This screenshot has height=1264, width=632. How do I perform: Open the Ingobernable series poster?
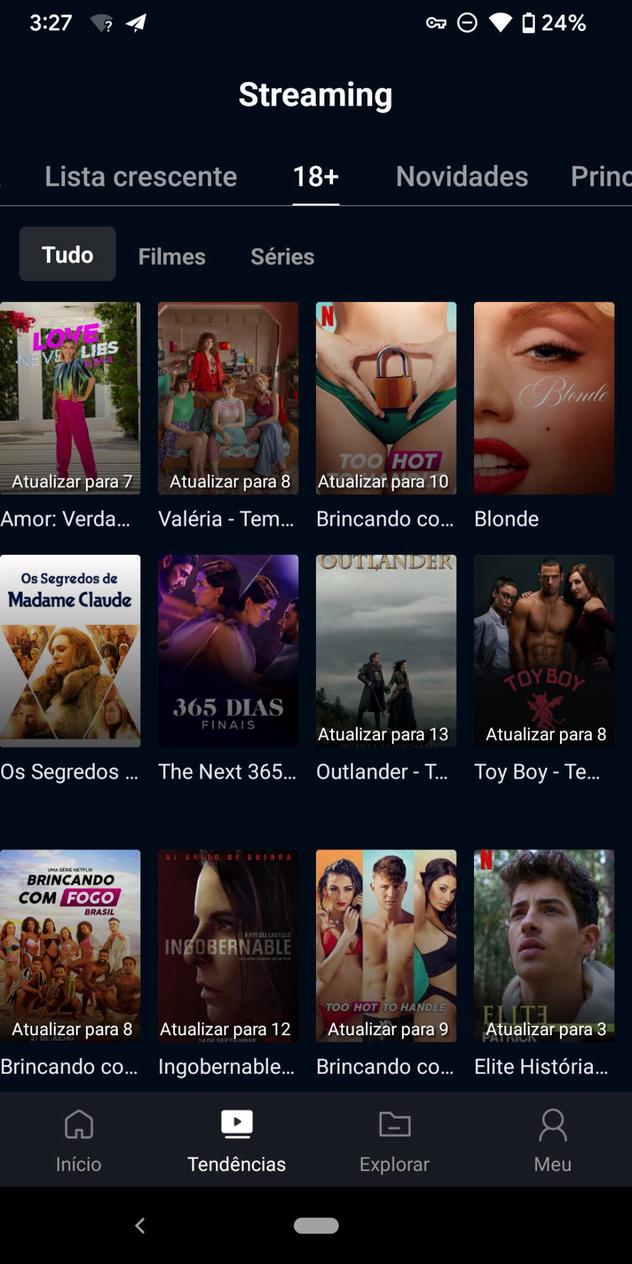point(228,945)
